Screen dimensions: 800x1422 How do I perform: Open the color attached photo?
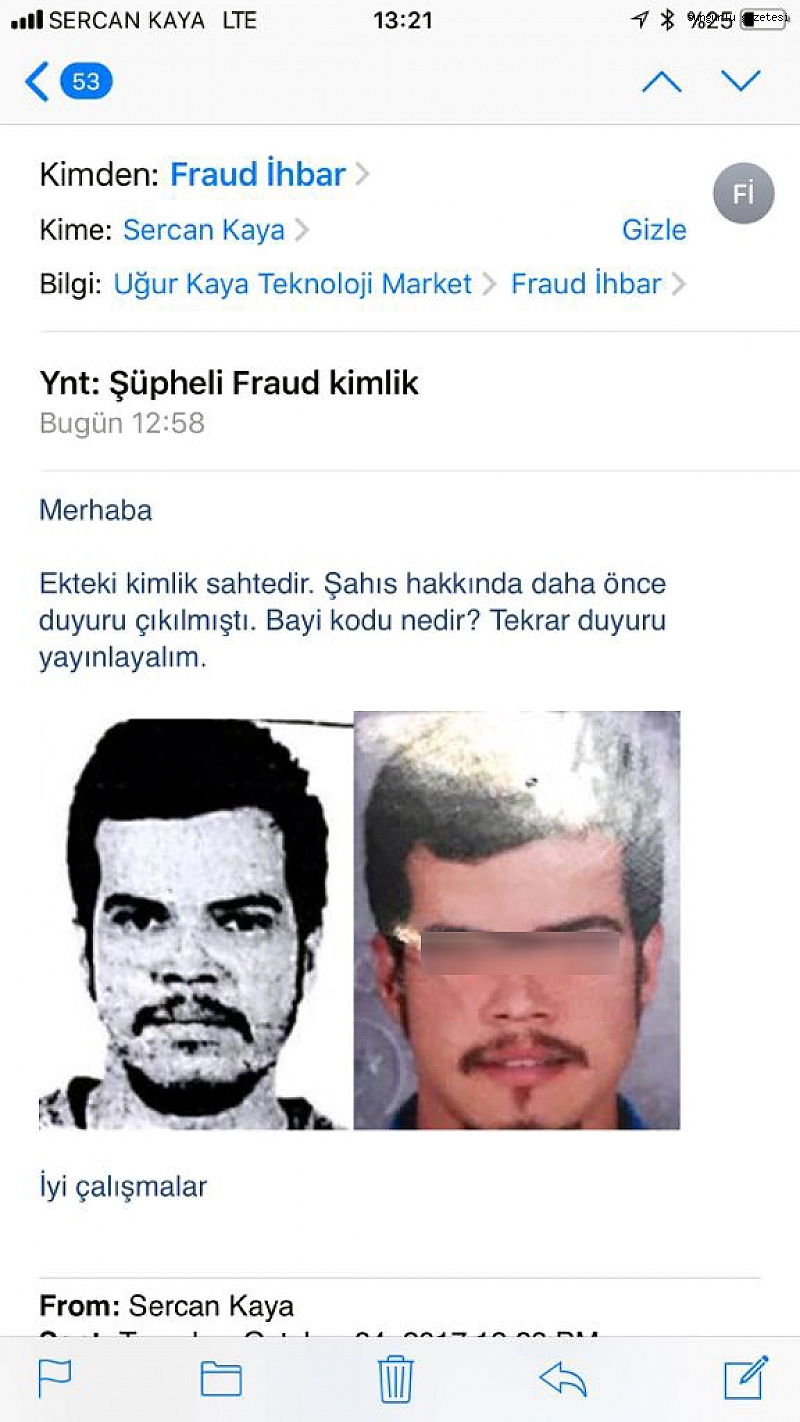[517, 921]
